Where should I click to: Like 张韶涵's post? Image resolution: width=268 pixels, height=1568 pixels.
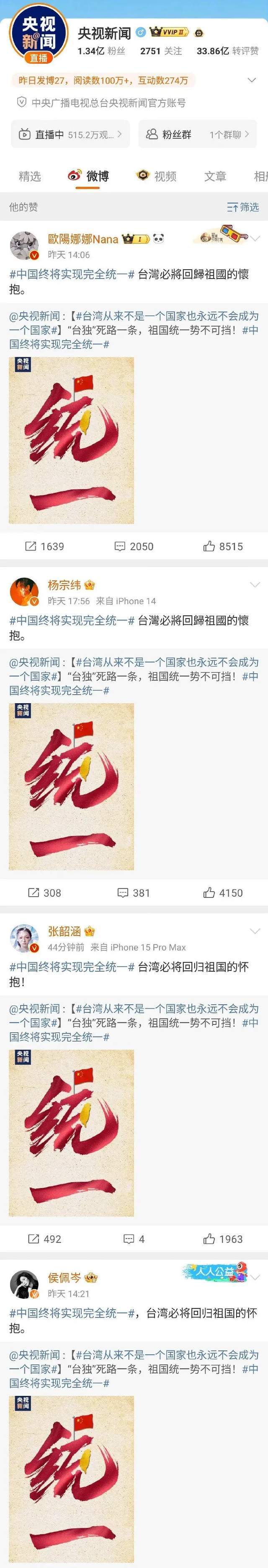pyautogui.click(x=223, y=1239)
